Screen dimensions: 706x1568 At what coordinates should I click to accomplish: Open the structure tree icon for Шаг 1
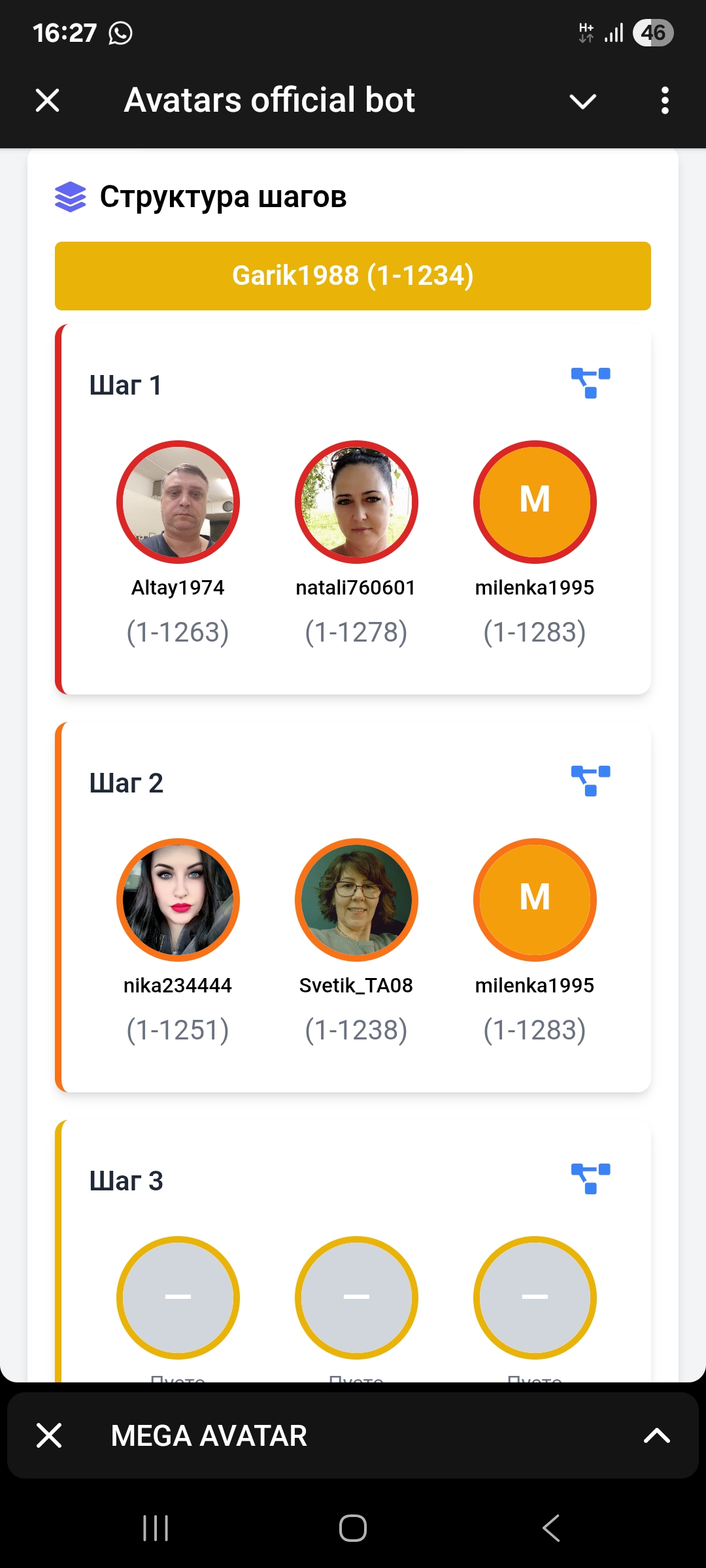590,383
